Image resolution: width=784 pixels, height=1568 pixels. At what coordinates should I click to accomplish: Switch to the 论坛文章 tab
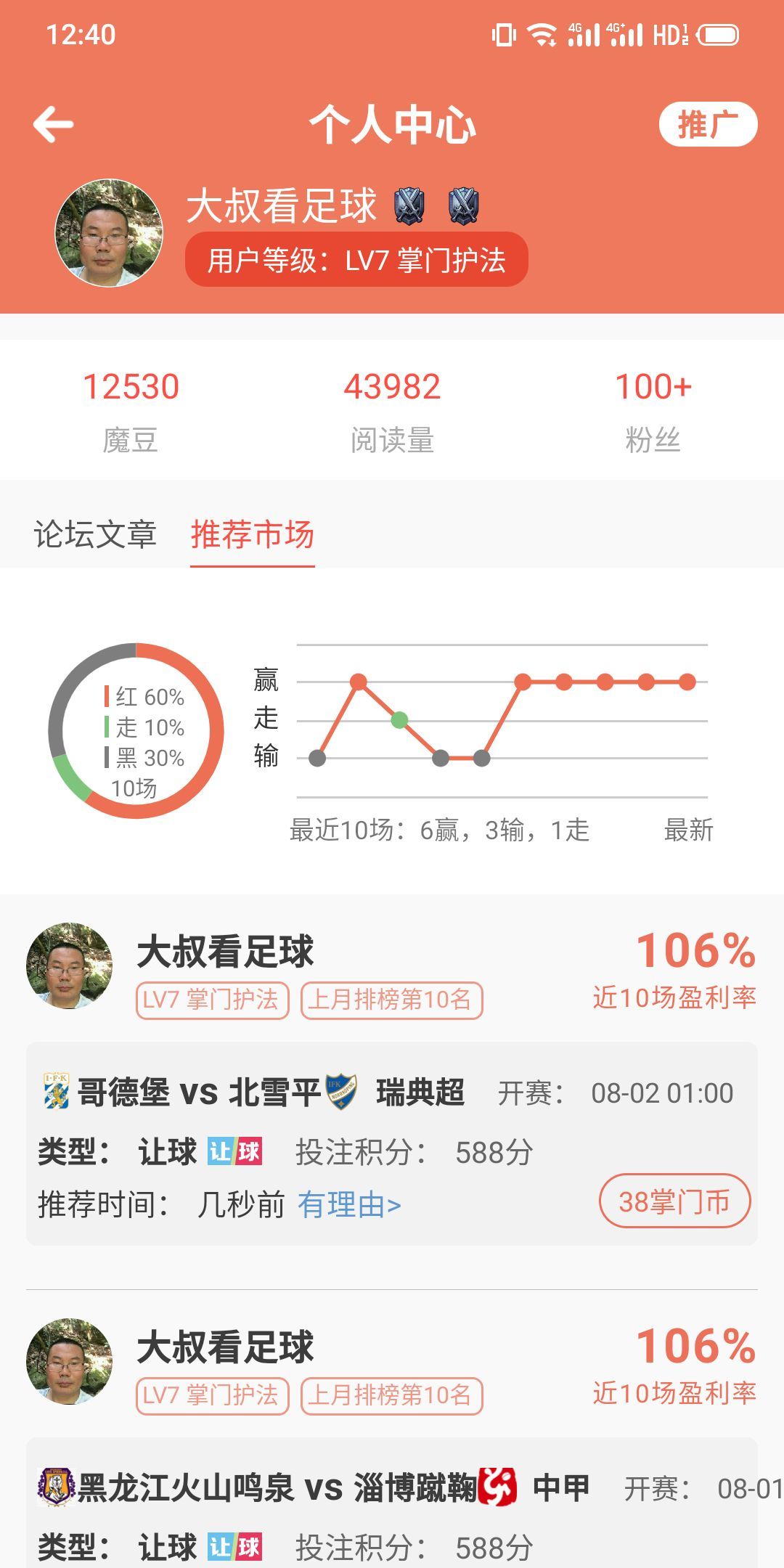coord(95,535)
